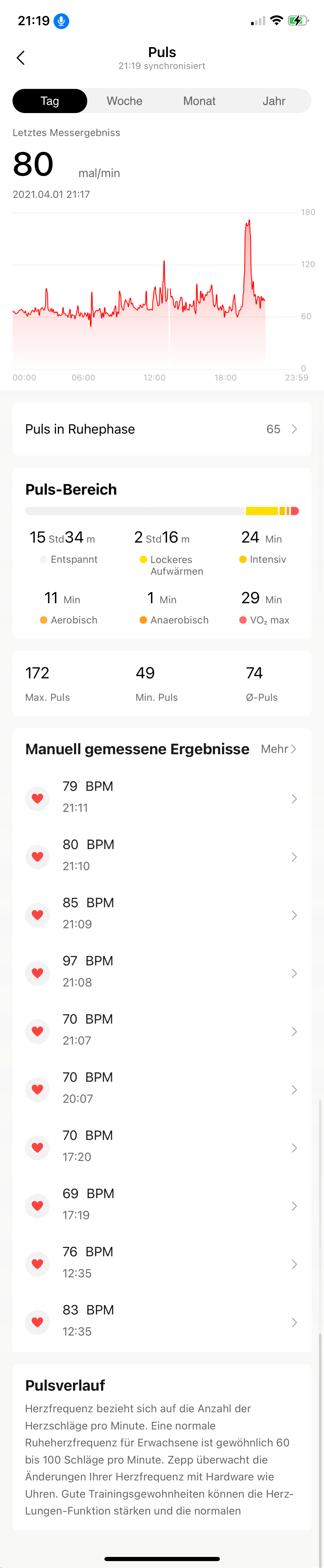This screenshot has height=1568, width=324.
Task: Switch to the Monat view
Action: click(x=199, y=101)
